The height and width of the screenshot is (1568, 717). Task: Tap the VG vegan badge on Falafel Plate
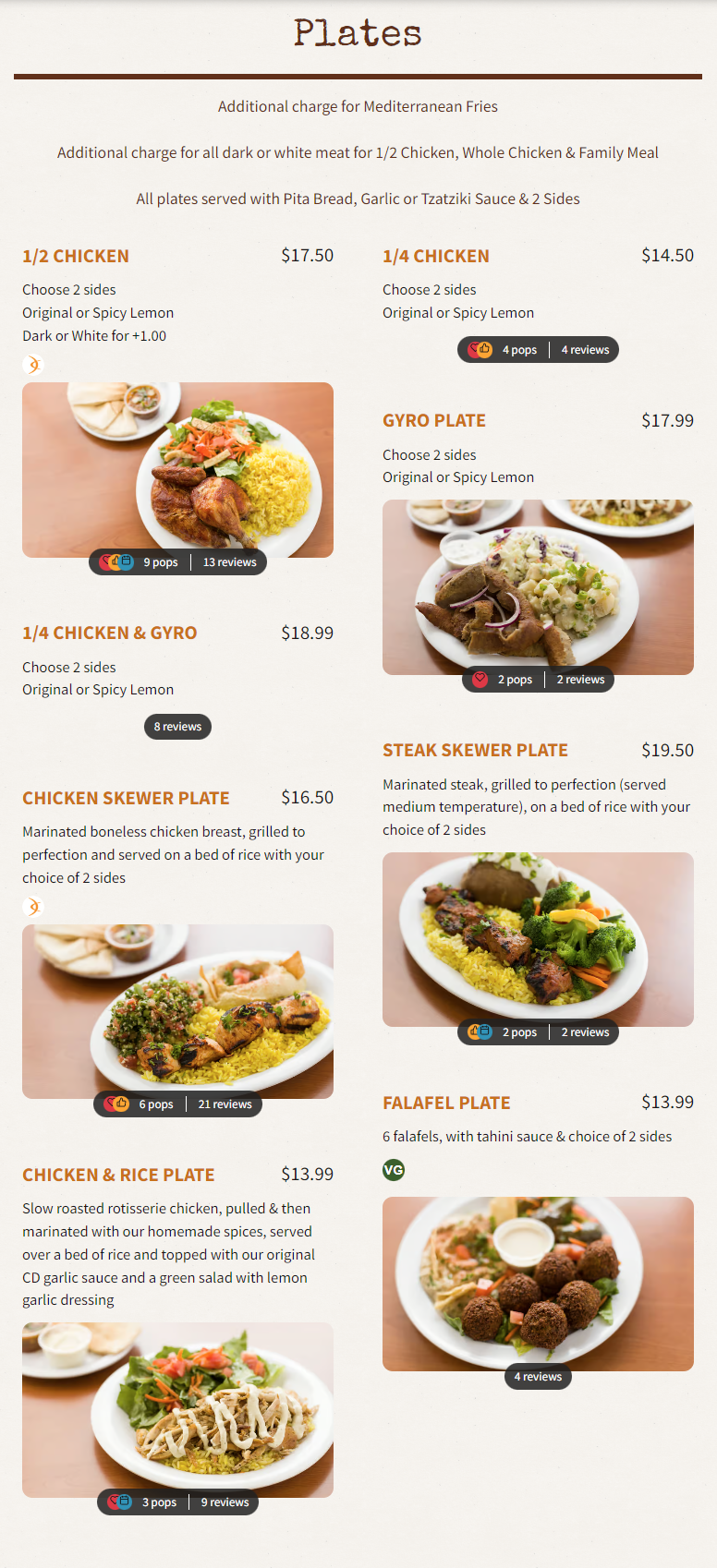(x=394, y=1170)
